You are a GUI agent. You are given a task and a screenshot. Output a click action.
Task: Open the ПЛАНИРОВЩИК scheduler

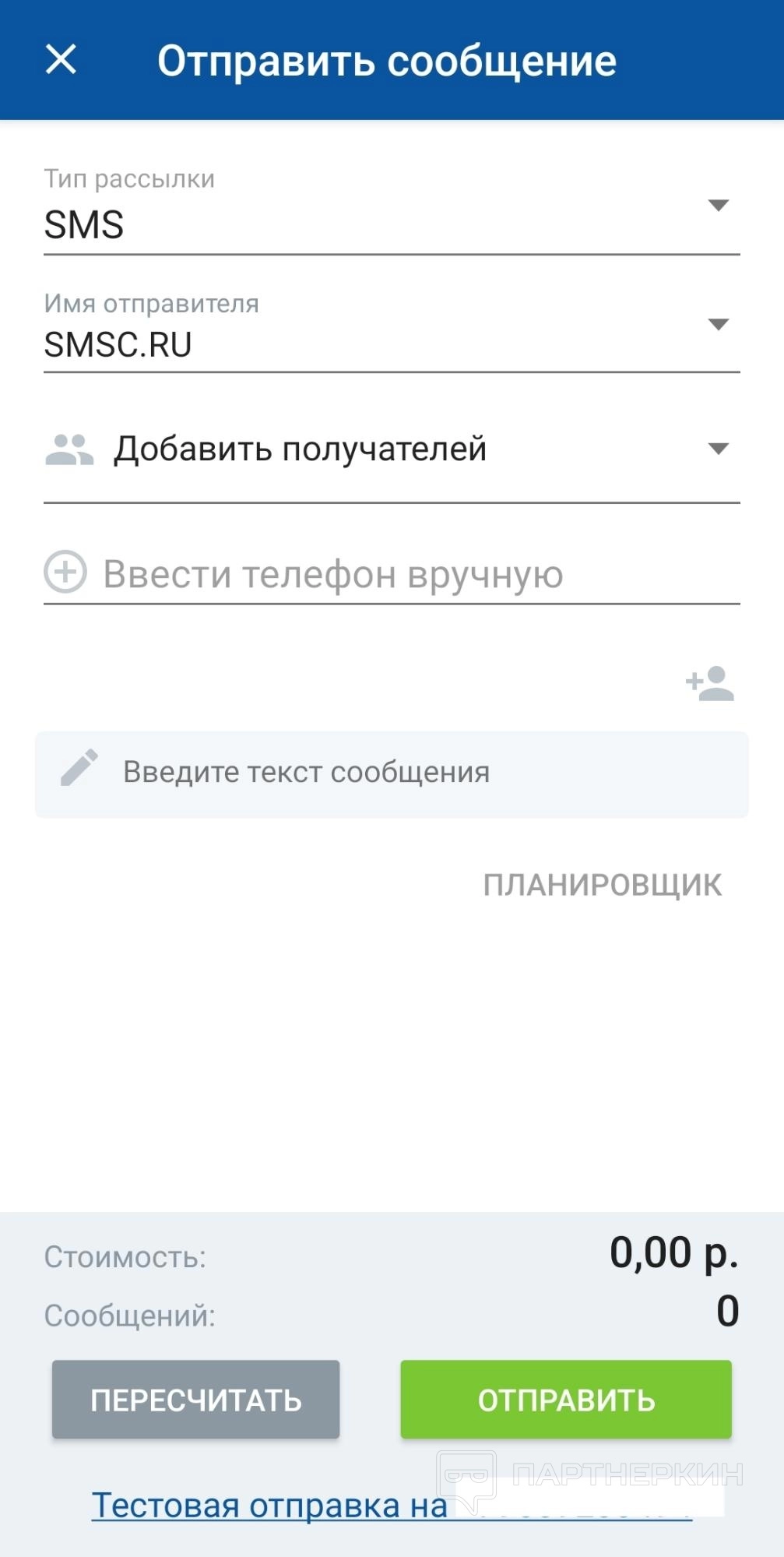click(602, 885)
